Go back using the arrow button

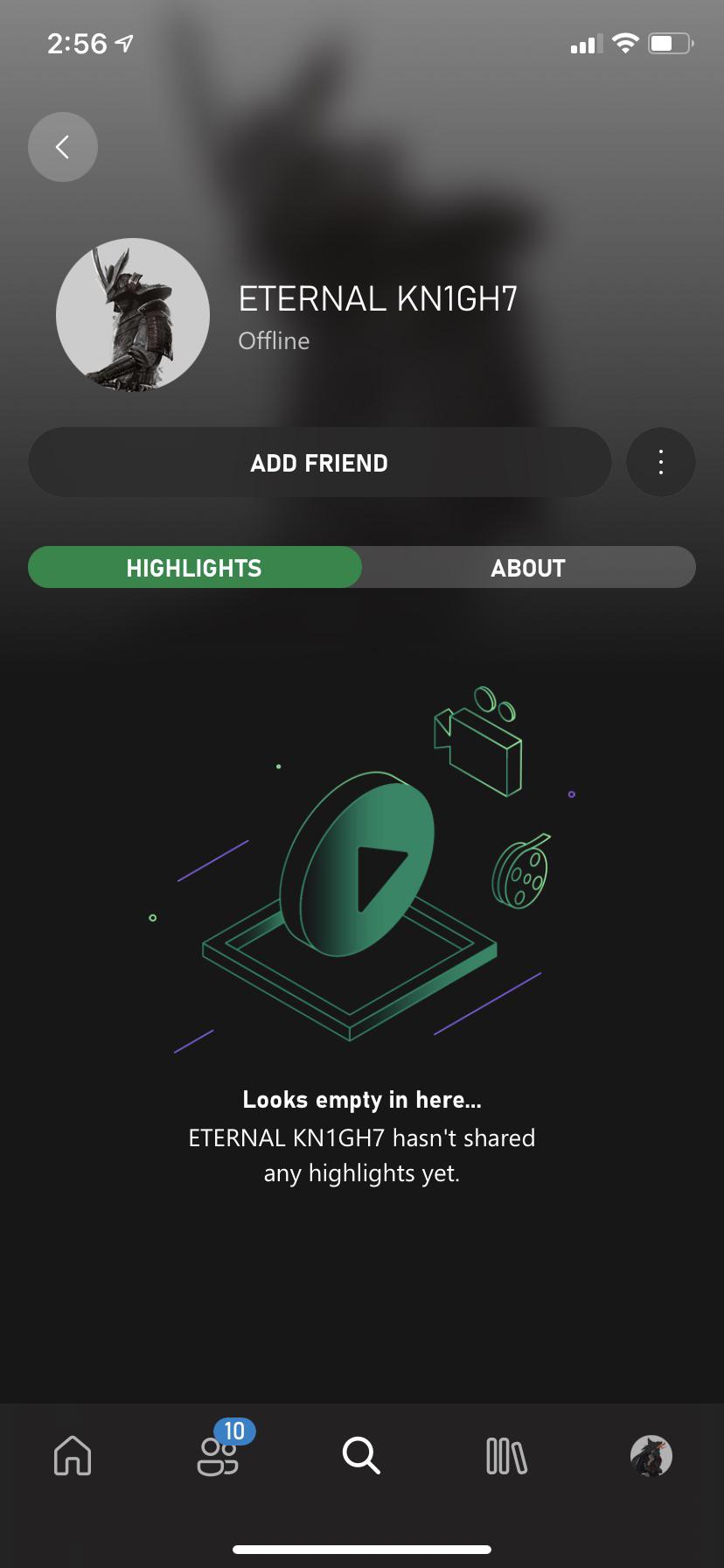pyautogui.click(x=63, y=147)
